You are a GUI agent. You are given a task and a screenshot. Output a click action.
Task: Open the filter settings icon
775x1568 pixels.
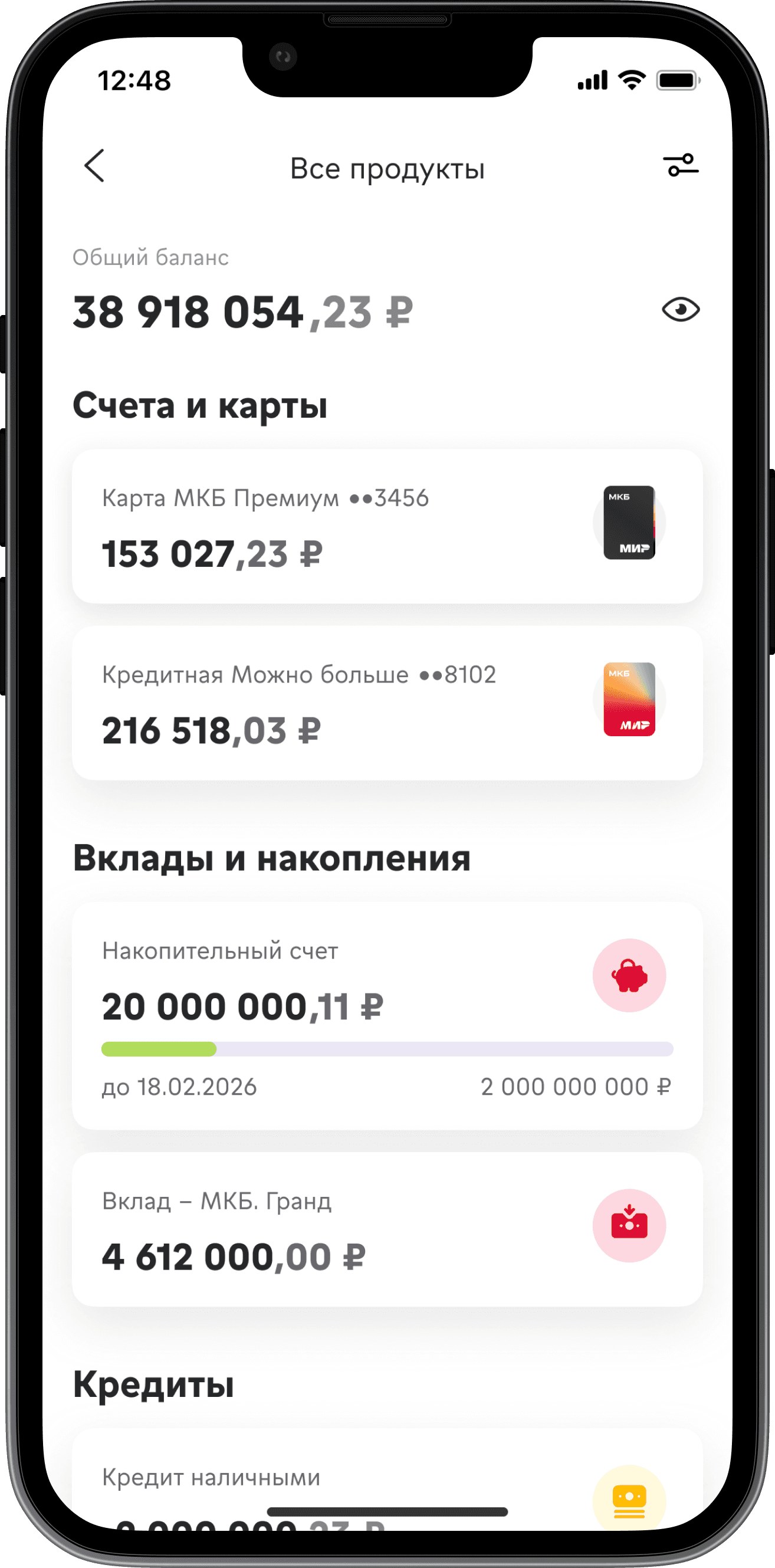pos(681,165)
